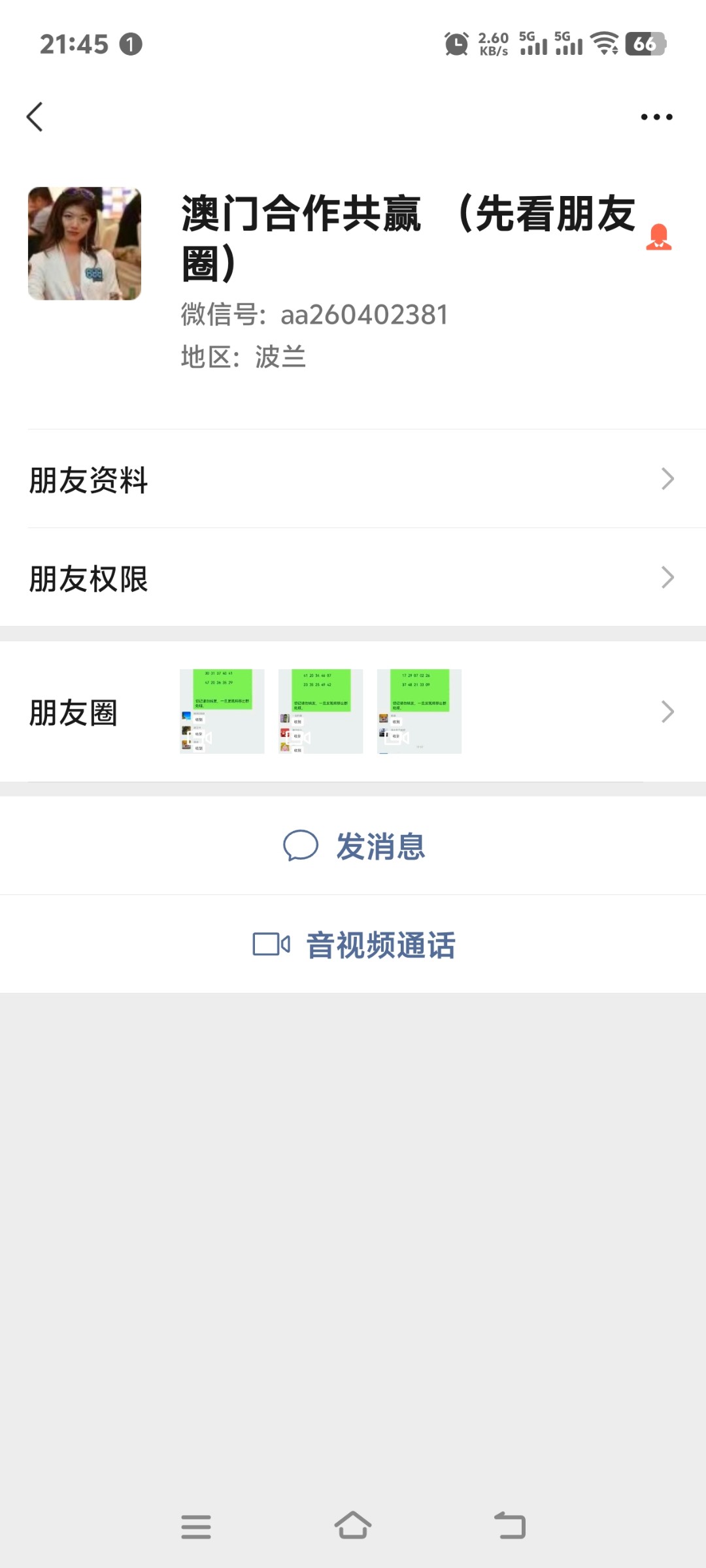Start 音视频通话 call
The width and height of the screenshot is (706, 1568).
click(353, 945)
